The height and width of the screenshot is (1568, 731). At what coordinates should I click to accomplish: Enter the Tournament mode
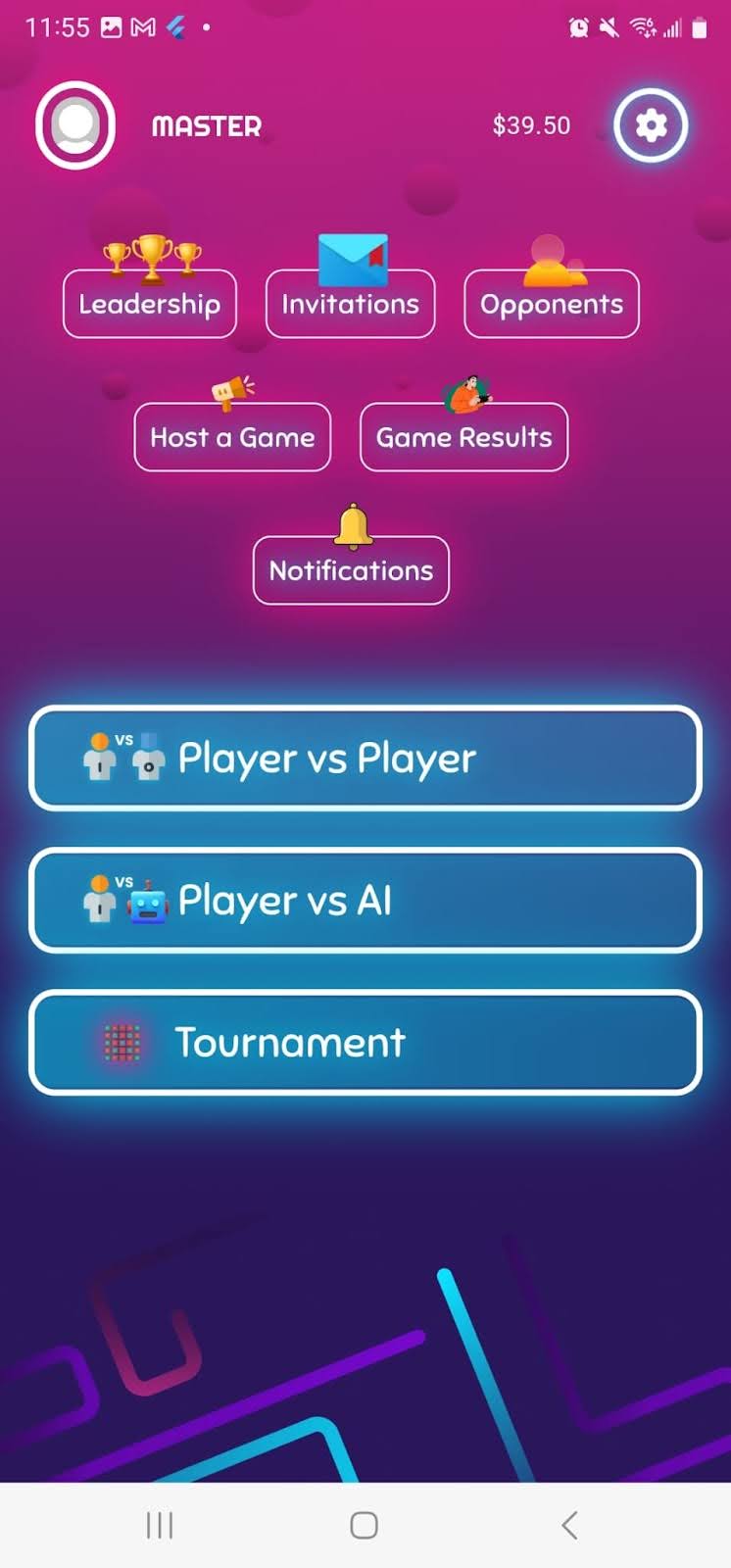pos(365,1043)
